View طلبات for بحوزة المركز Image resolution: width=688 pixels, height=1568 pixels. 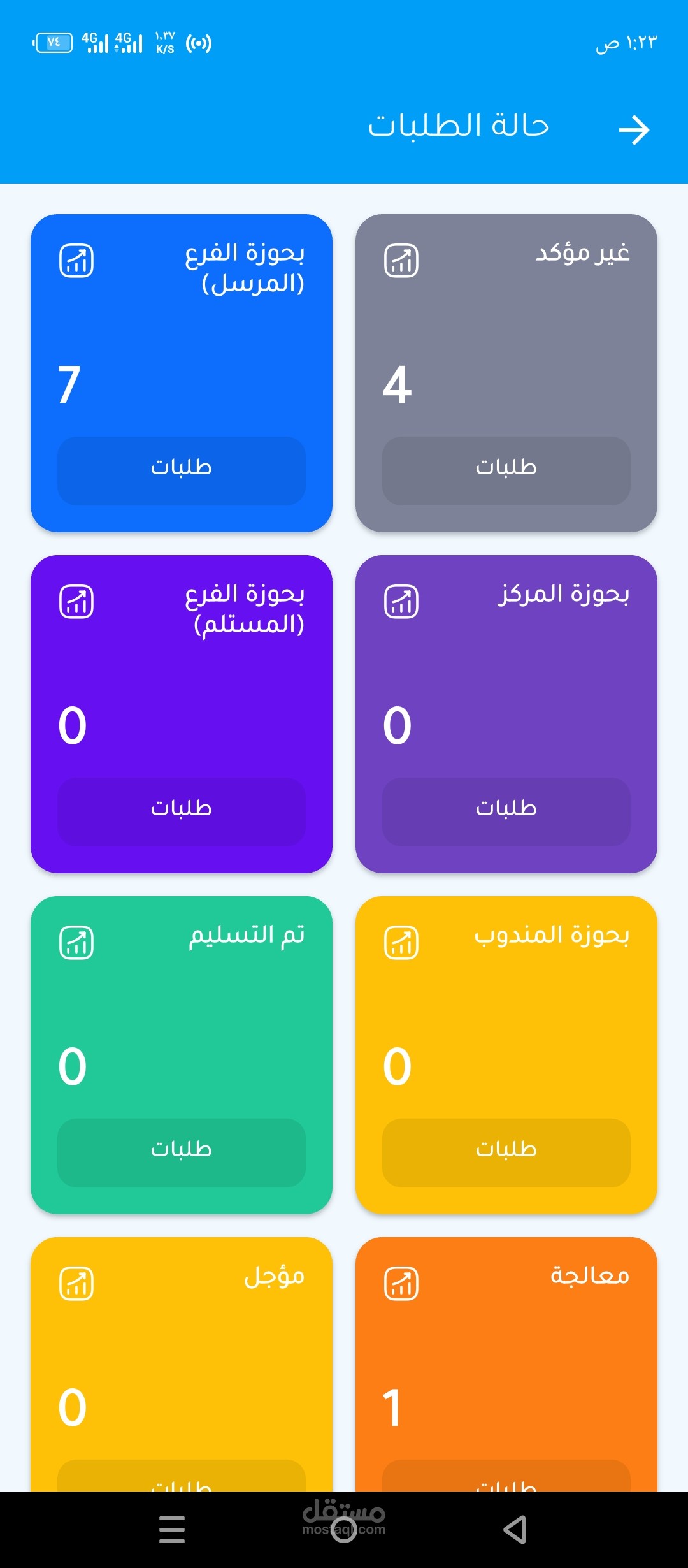point(506,811)
